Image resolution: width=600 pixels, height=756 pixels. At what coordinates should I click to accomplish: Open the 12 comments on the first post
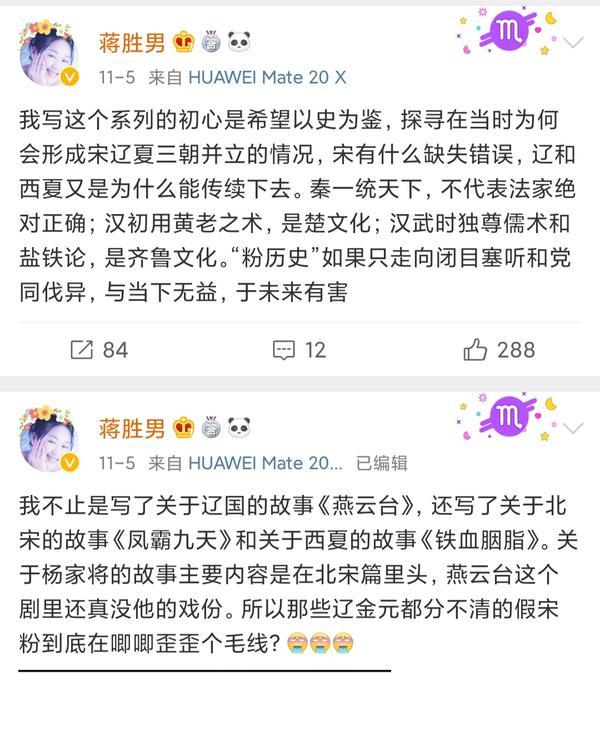pos(299,349)
